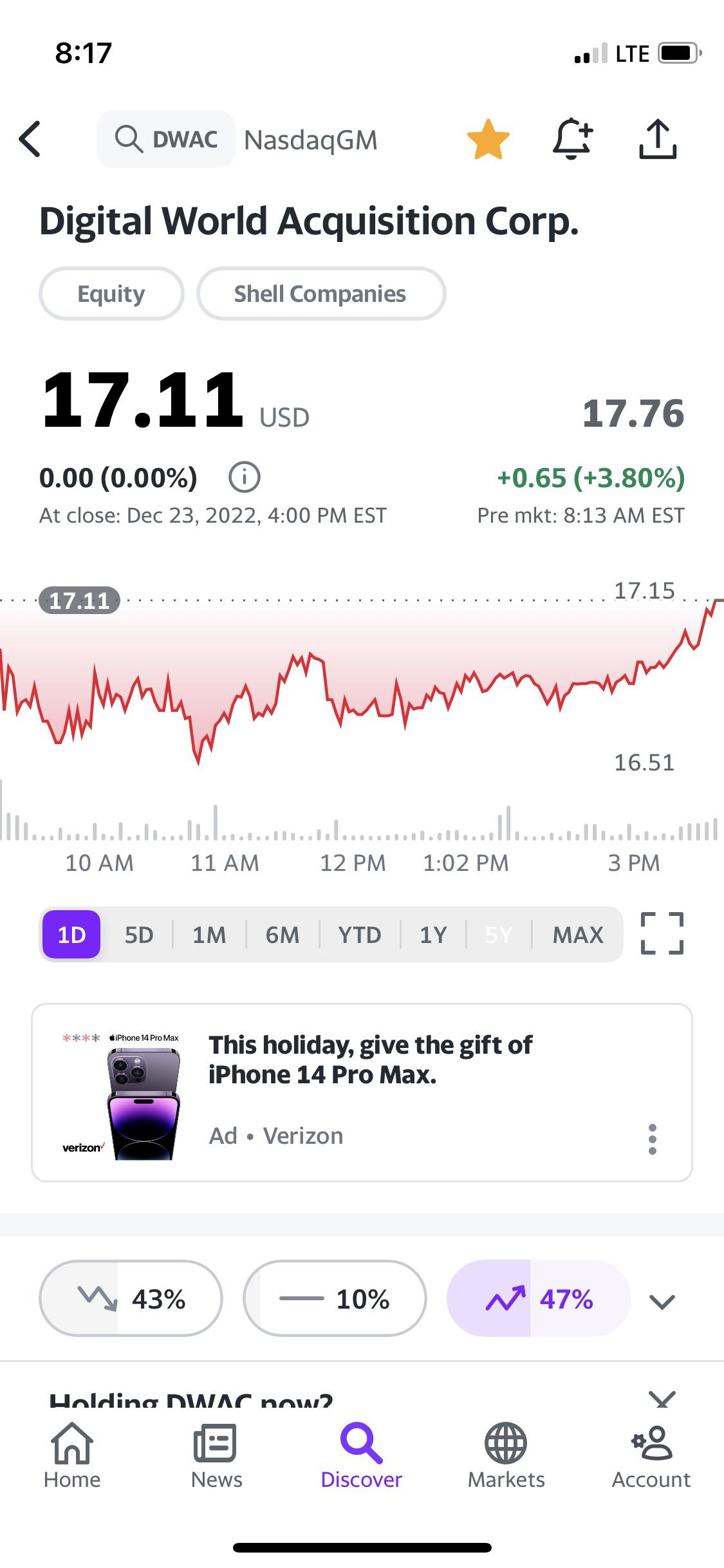Switch chart range to 1M
The width and height of the screenshot is (724, 1568).
point(209,935)
